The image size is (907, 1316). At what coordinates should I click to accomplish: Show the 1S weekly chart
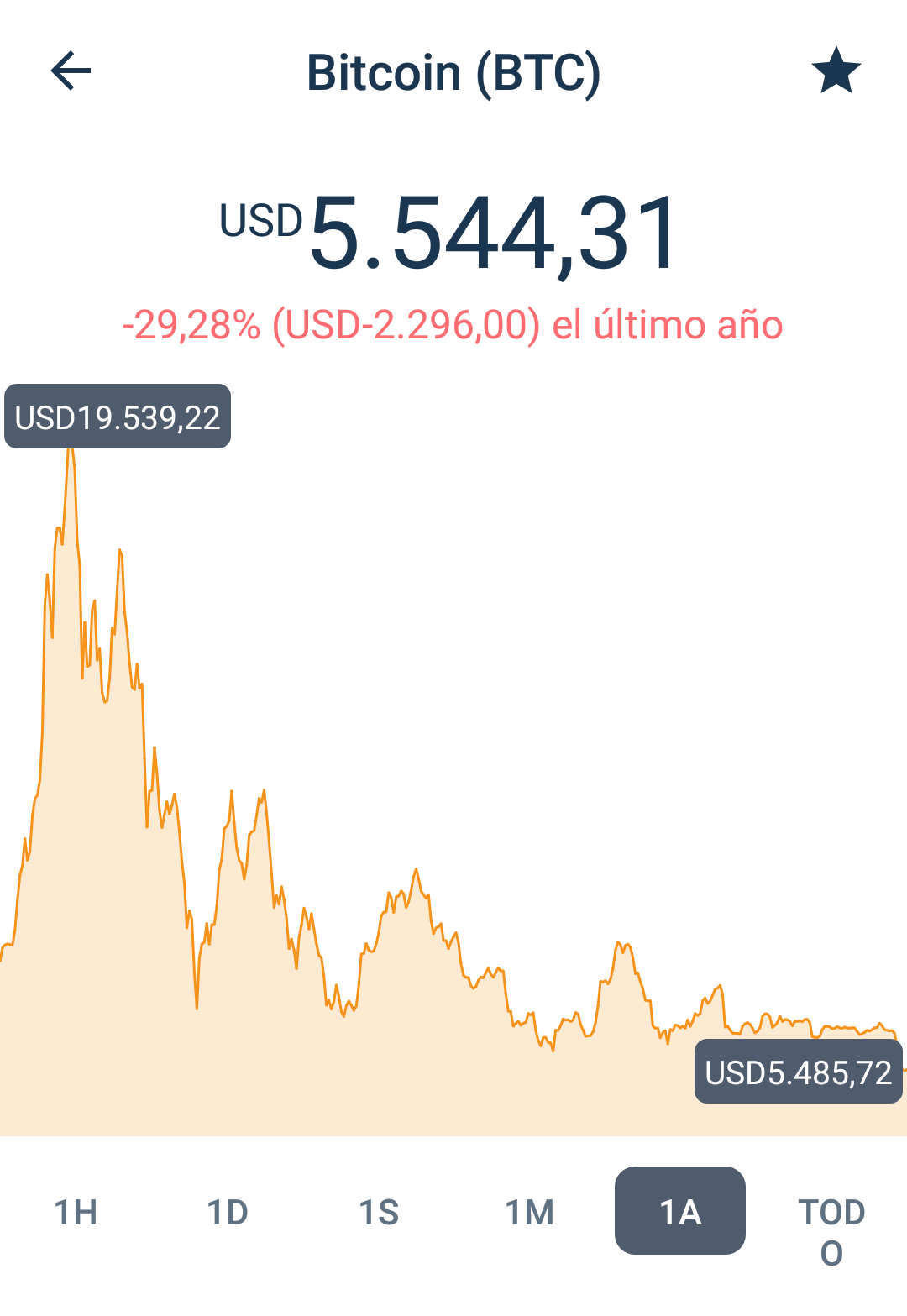(x=378, y=1212)
